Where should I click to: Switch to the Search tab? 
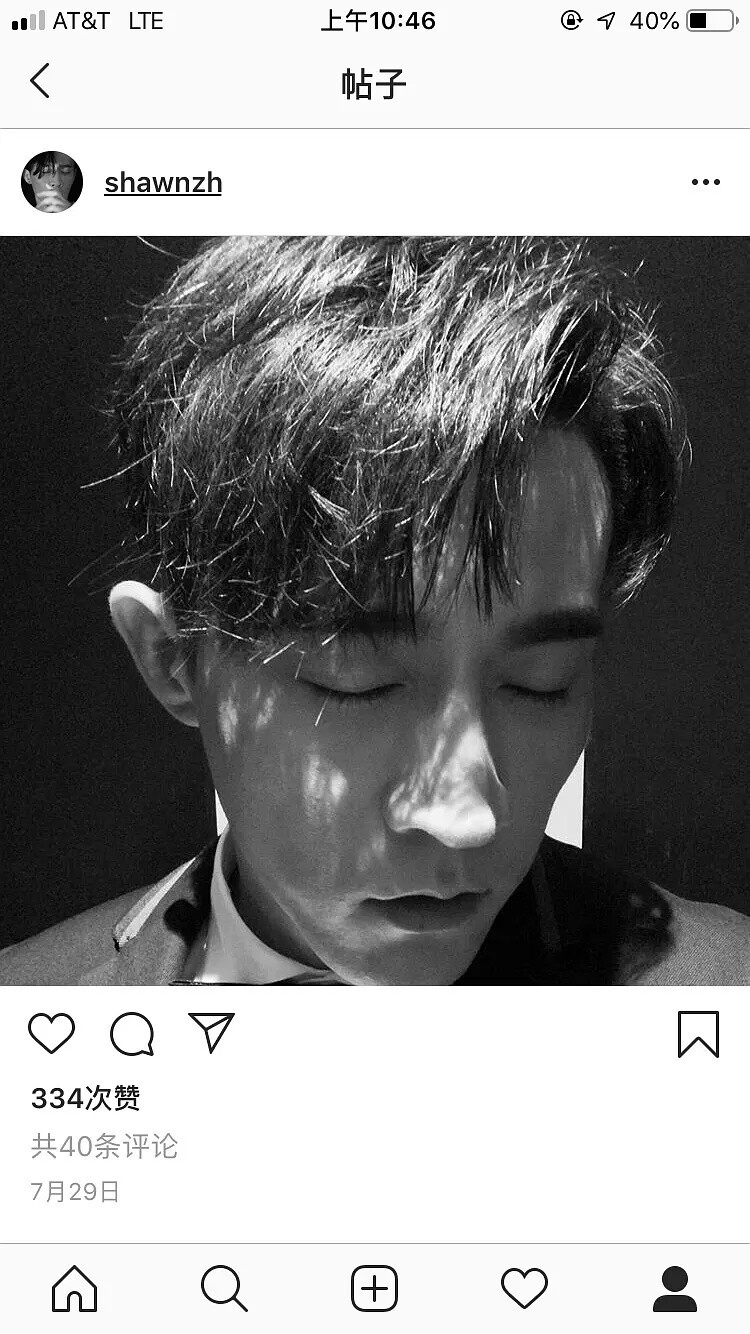(x=224, y=1288)
